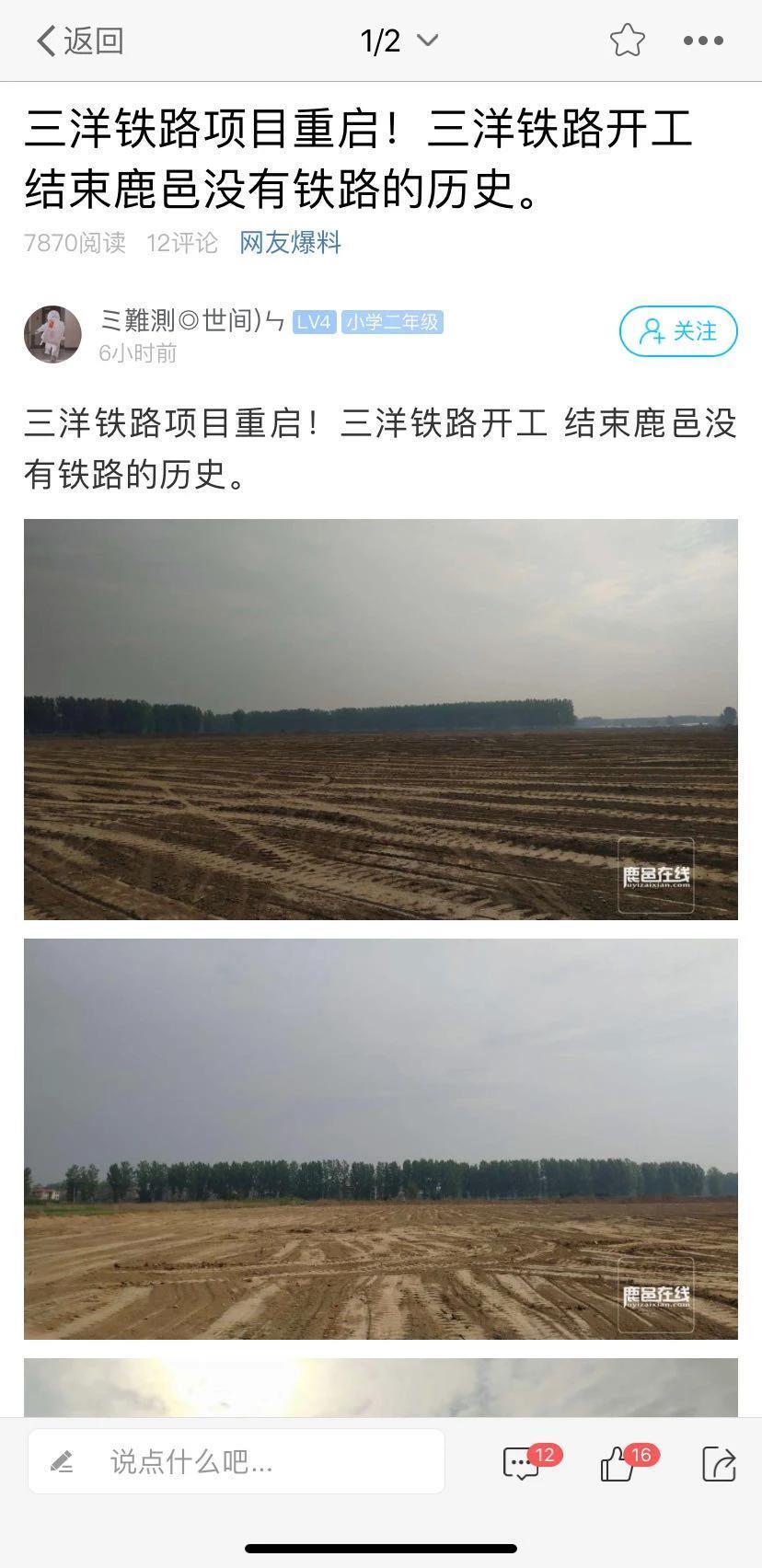Viewport: 762px width, 1568px height.
Task: Open the three-dot overflow menu
Action: pos(703,40)
